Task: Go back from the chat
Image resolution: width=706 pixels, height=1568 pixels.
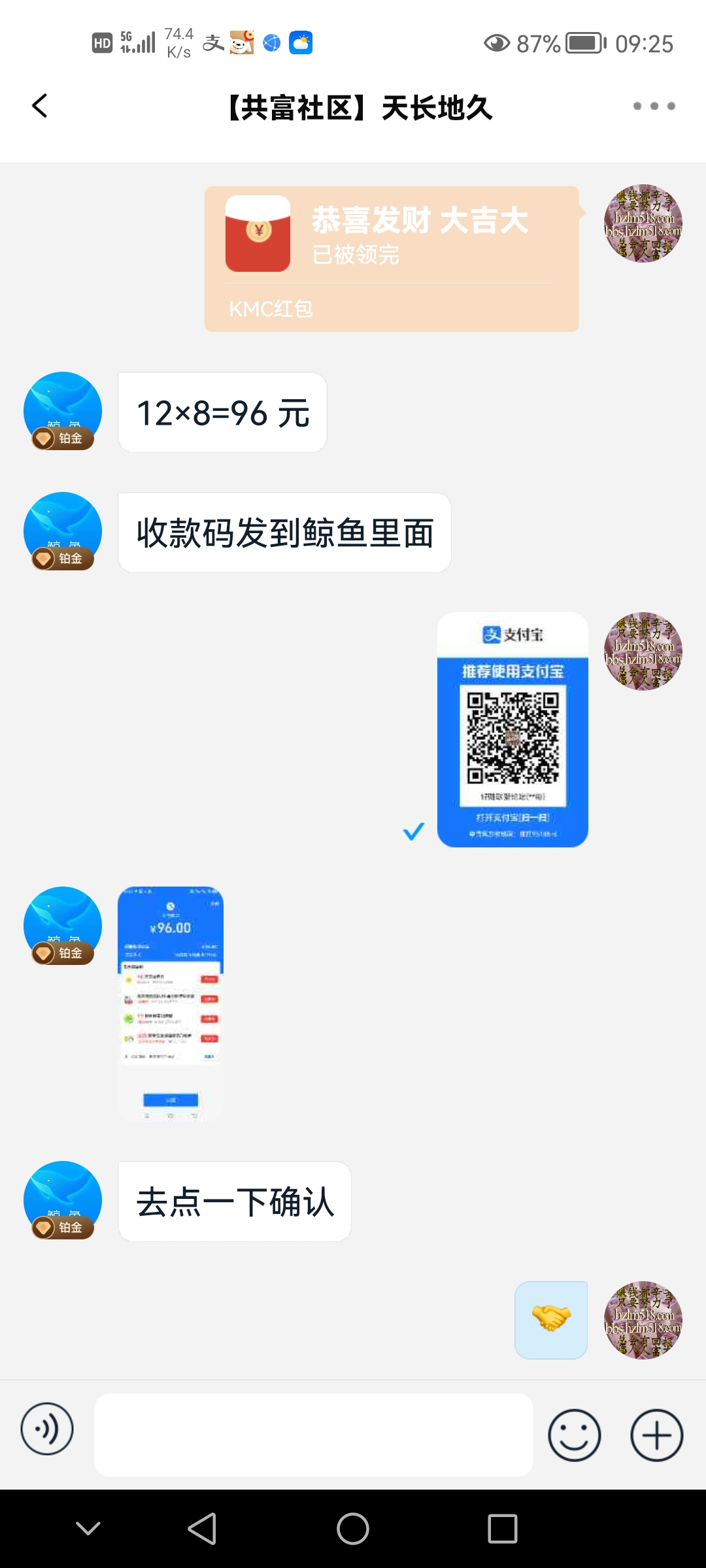Action: point(41,106)
